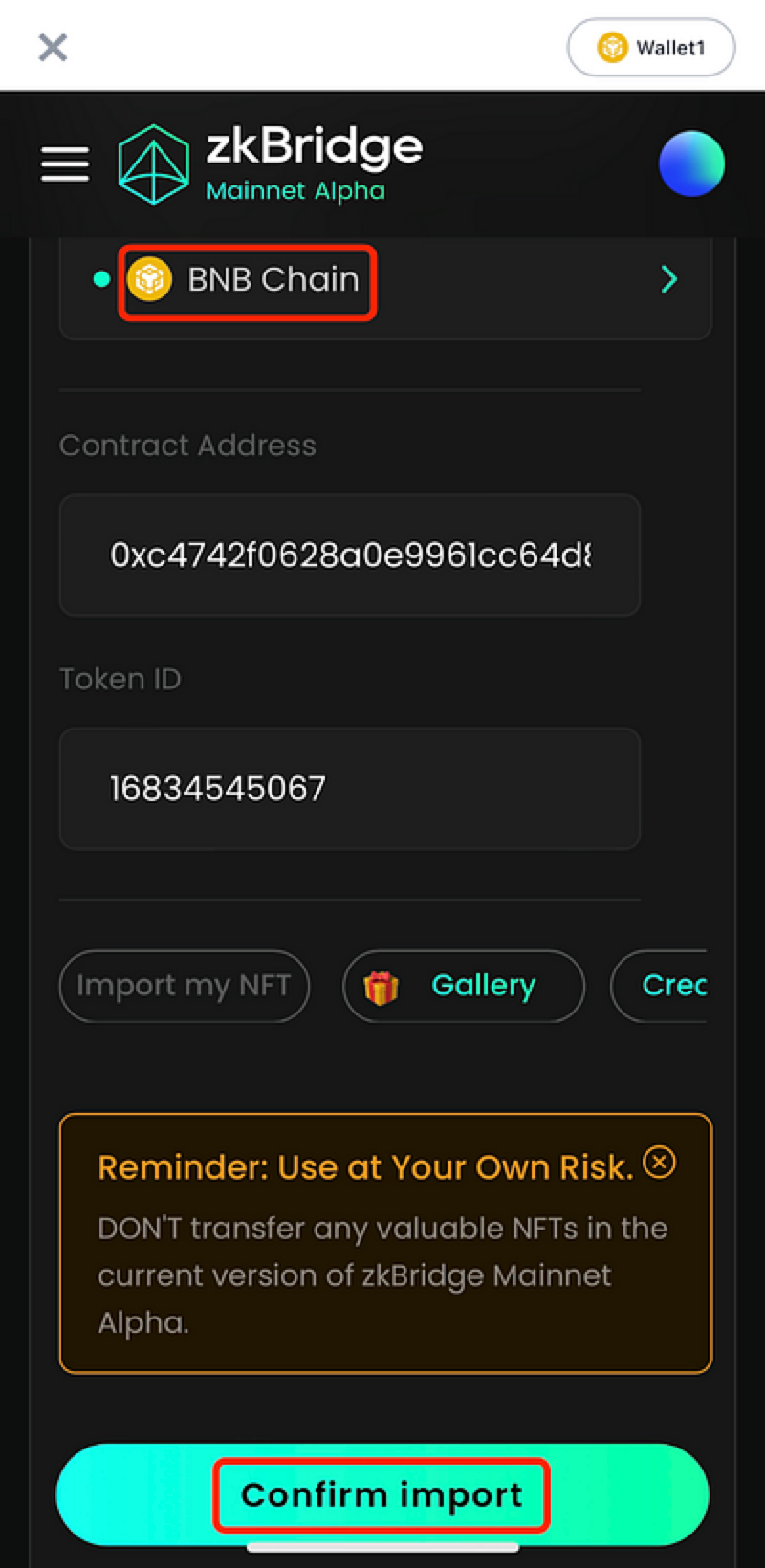Open the BNB Chain network selector
Image resolution: width=765 pixels, height=1568 pixels.
[x=385, y=280]
